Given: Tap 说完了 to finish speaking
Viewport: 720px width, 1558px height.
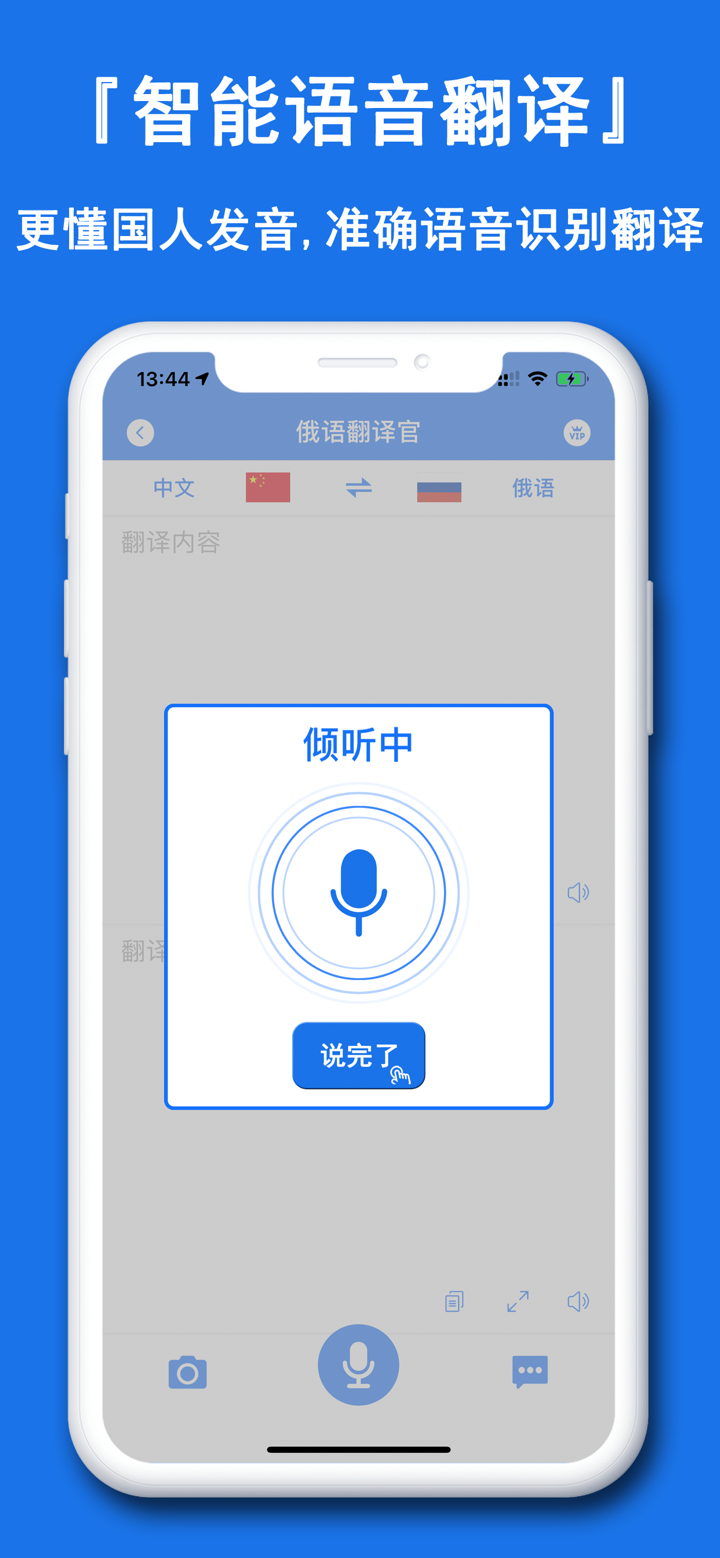Looking at the screenshot, I should click(x=358, y=1055).
